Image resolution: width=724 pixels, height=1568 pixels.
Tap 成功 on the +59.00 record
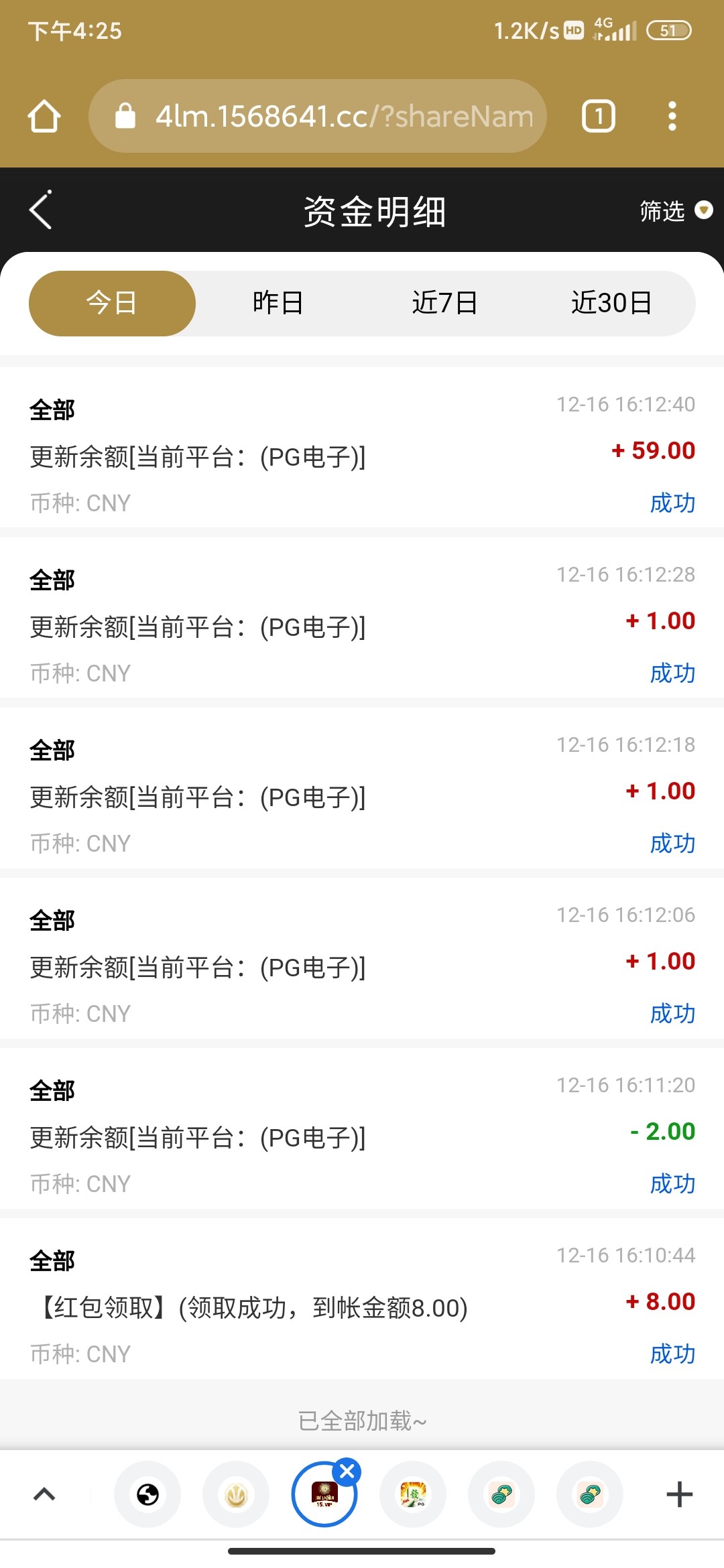[672, 503]
